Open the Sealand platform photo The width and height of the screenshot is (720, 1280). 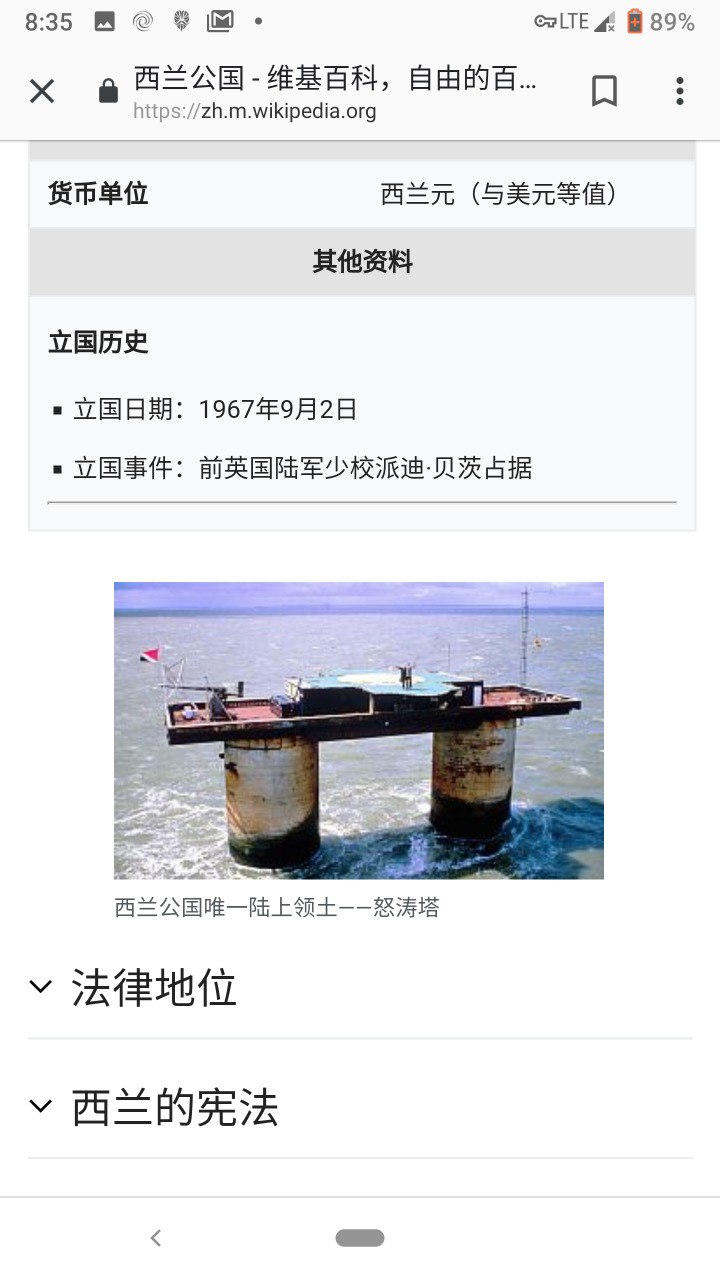[x=358, y=730]
